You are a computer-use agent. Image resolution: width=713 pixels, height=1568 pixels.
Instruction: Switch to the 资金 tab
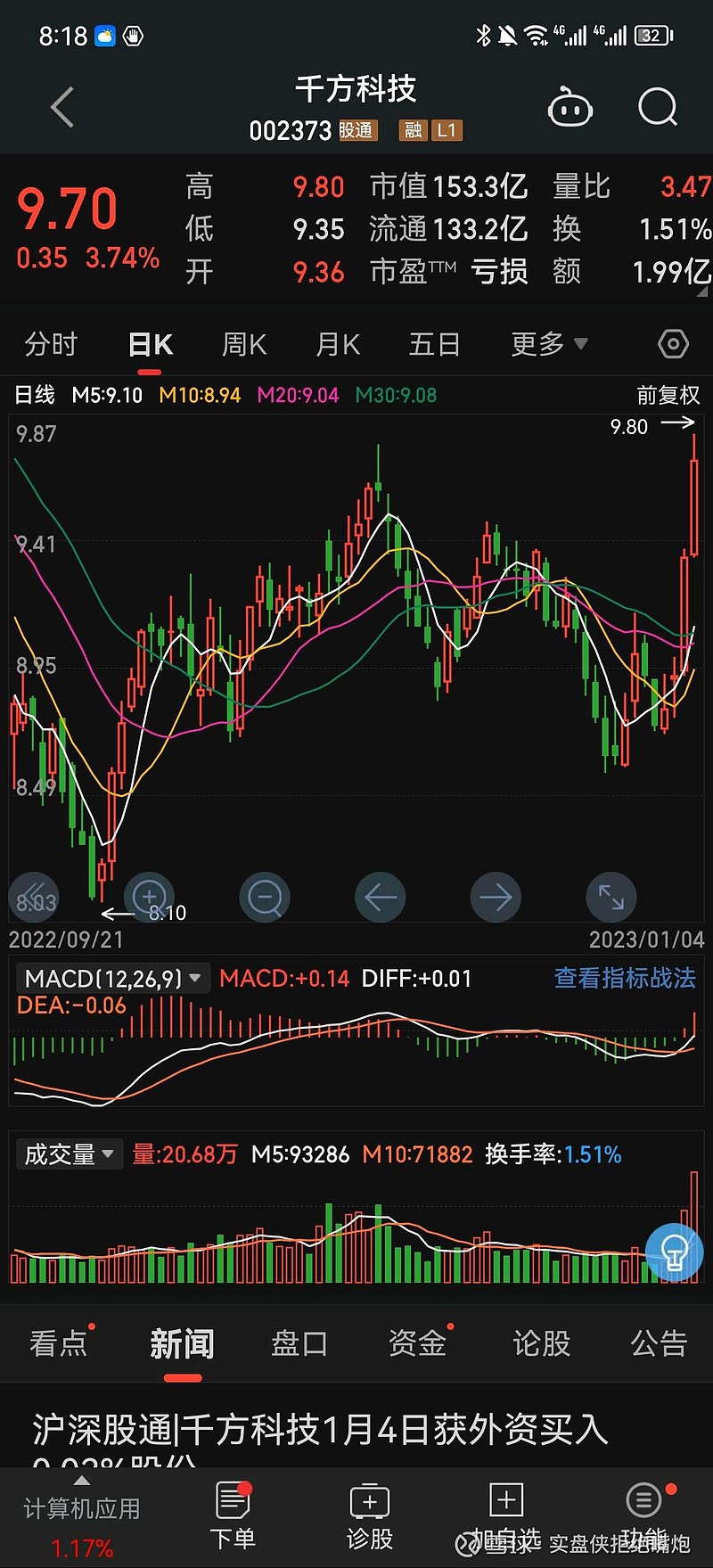pos(417,1342)
